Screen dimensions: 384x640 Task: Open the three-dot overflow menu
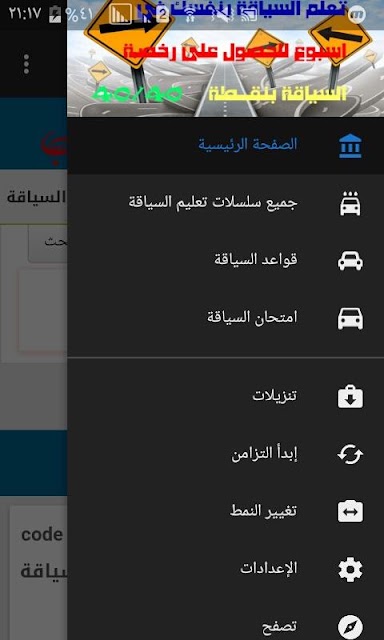[x=27, y=64]
